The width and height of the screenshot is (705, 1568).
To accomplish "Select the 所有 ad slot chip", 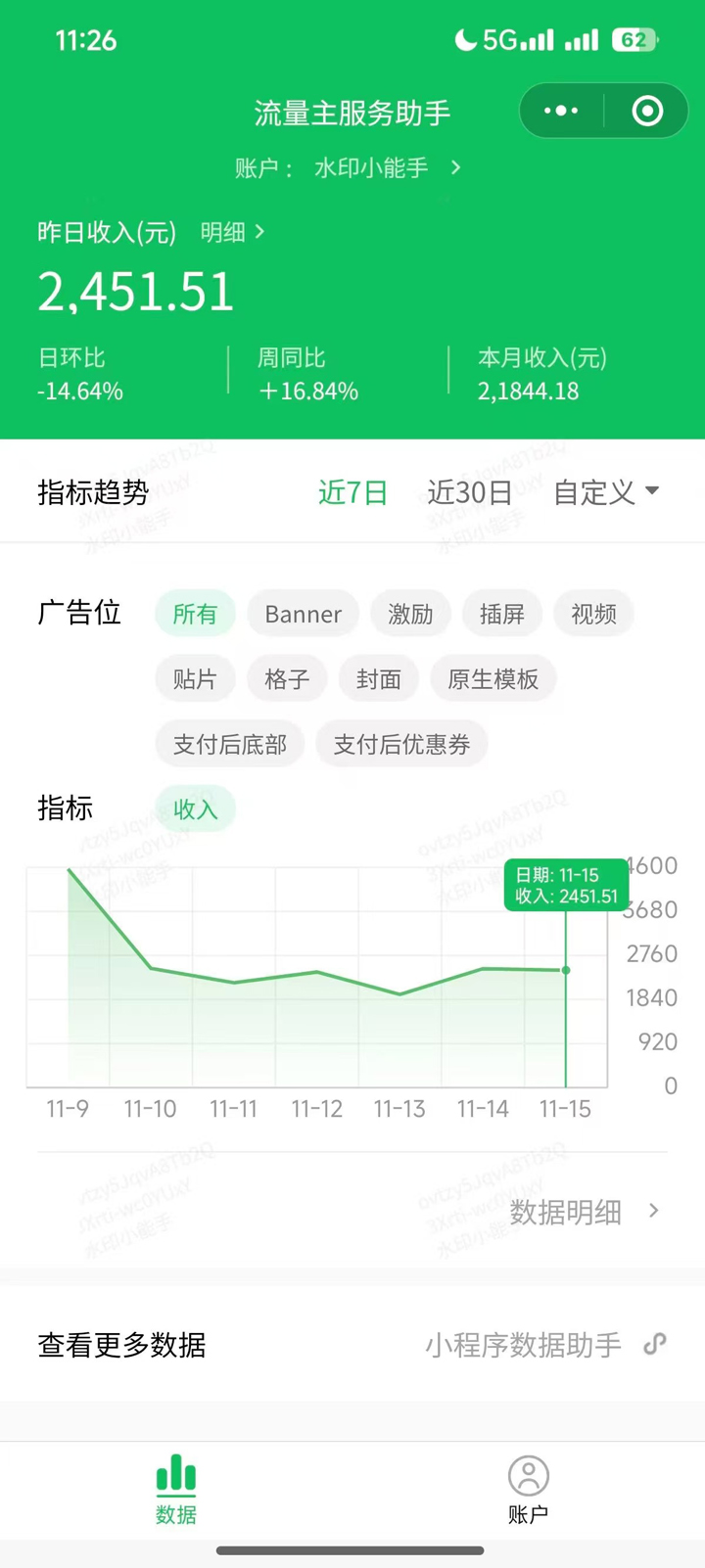I will coord(195,614).
